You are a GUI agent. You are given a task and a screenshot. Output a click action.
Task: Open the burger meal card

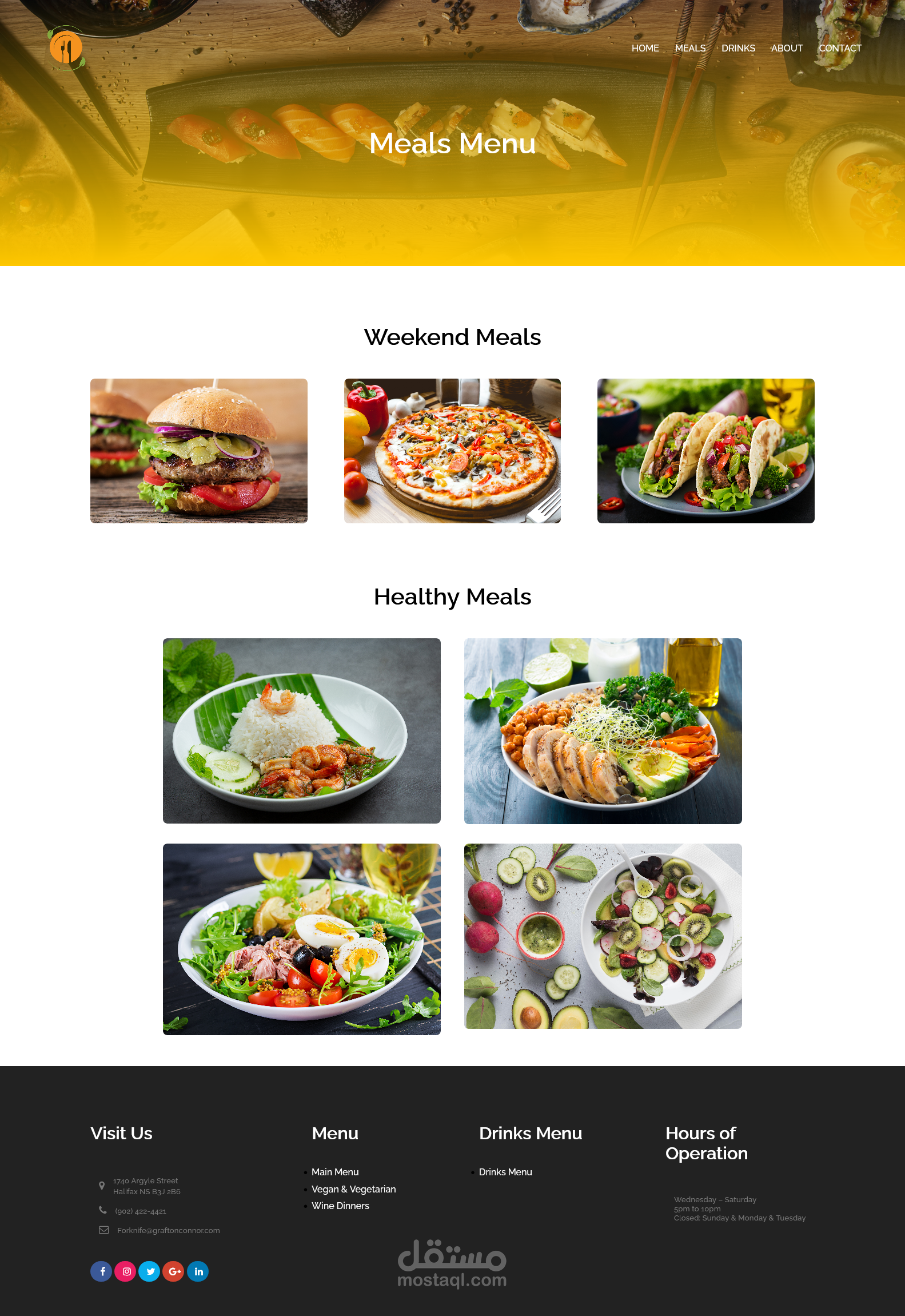click(199, 451)
